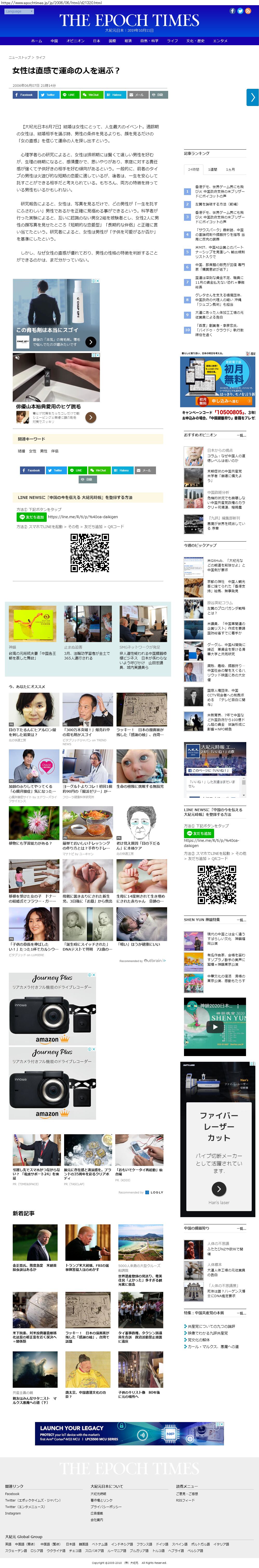Switch ranking to 1ヵ月 tab
The height and width of the screenshot is (1568, 259).
click(x=230, y=169)
